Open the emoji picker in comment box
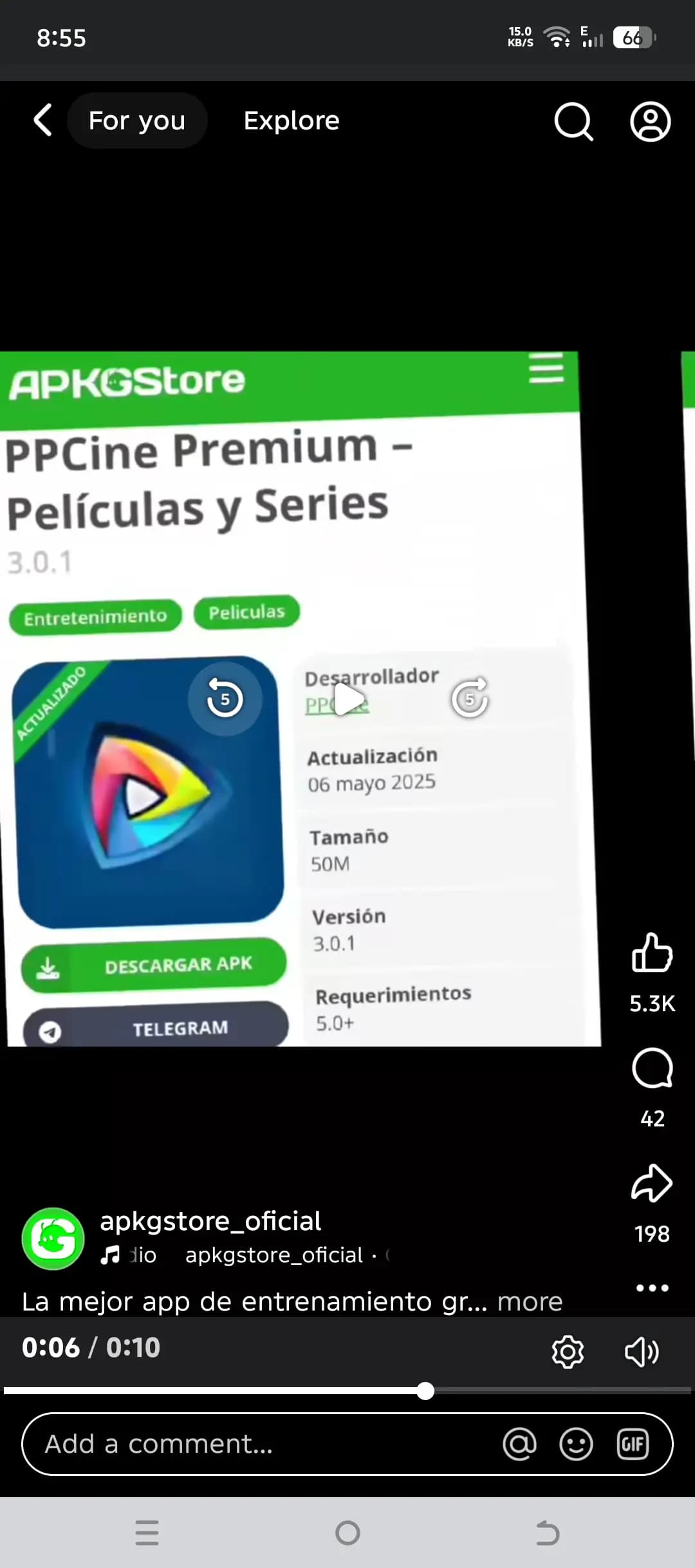Viewport: 695px width, 1568px height. pyautogui.click(x=576, y=1444)
